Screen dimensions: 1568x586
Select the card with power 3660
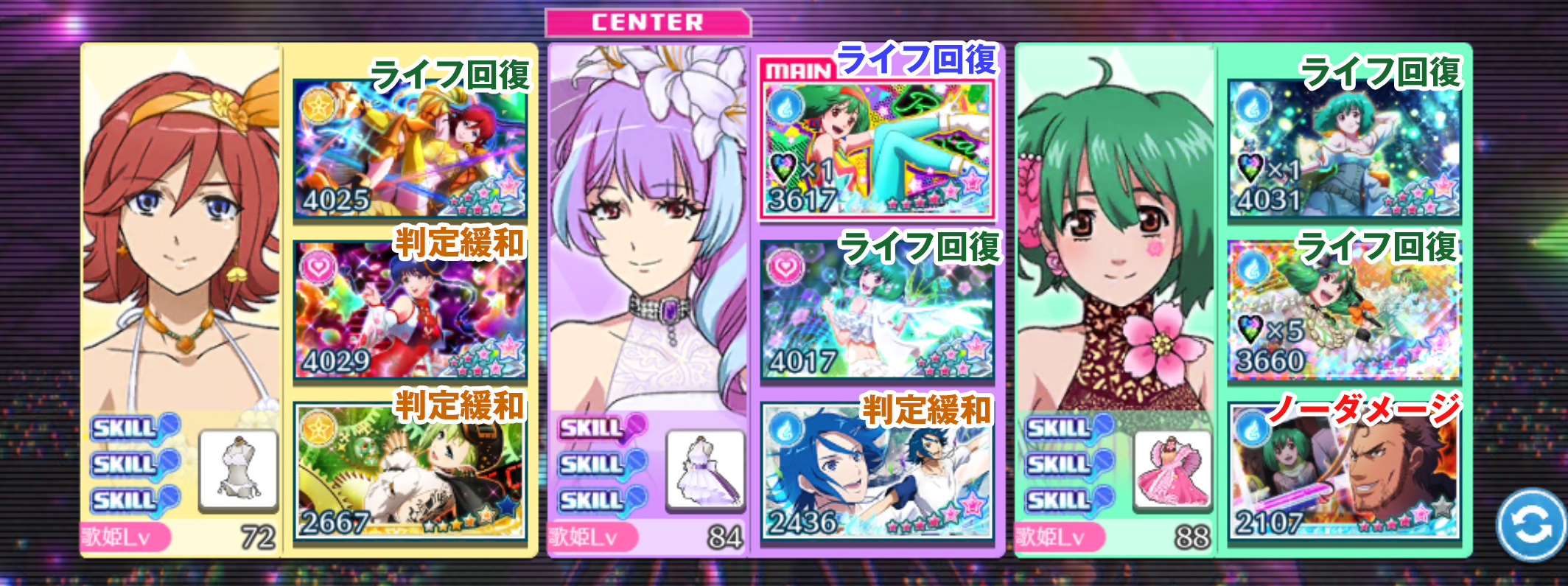pos(1343,310)
